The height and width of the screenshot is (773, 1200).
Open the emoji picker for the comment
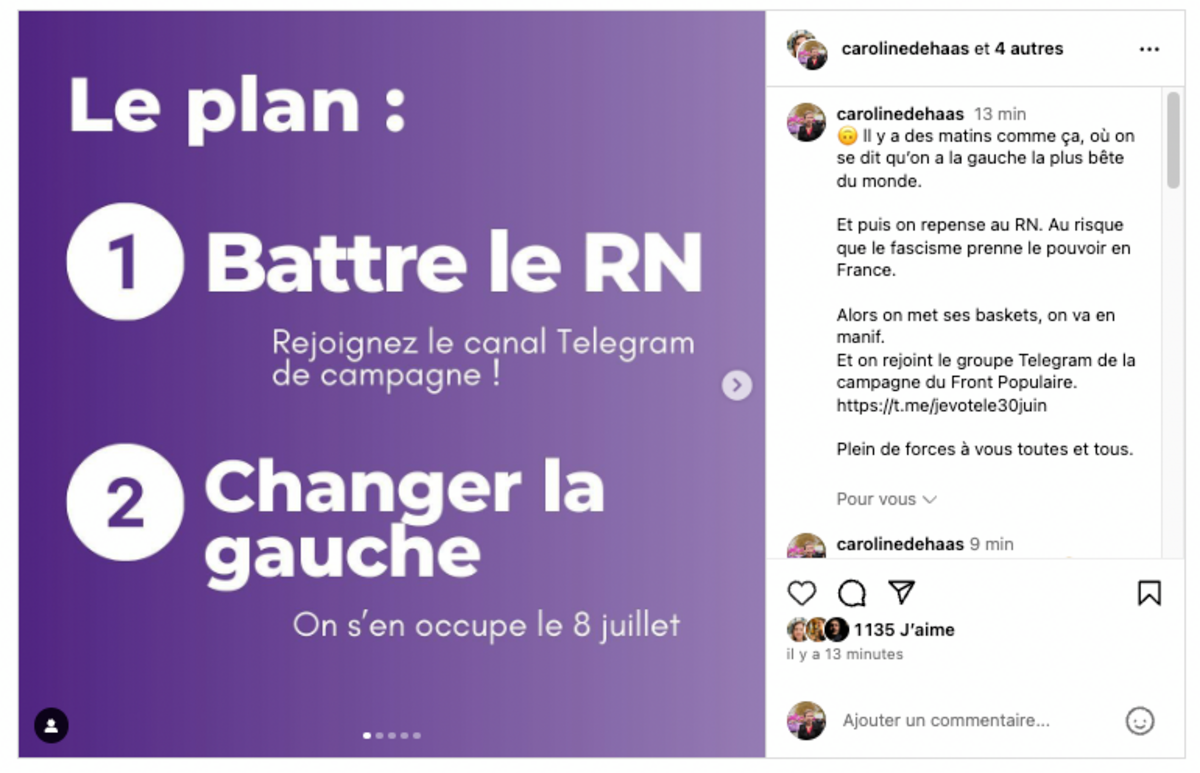[1140, 721]
